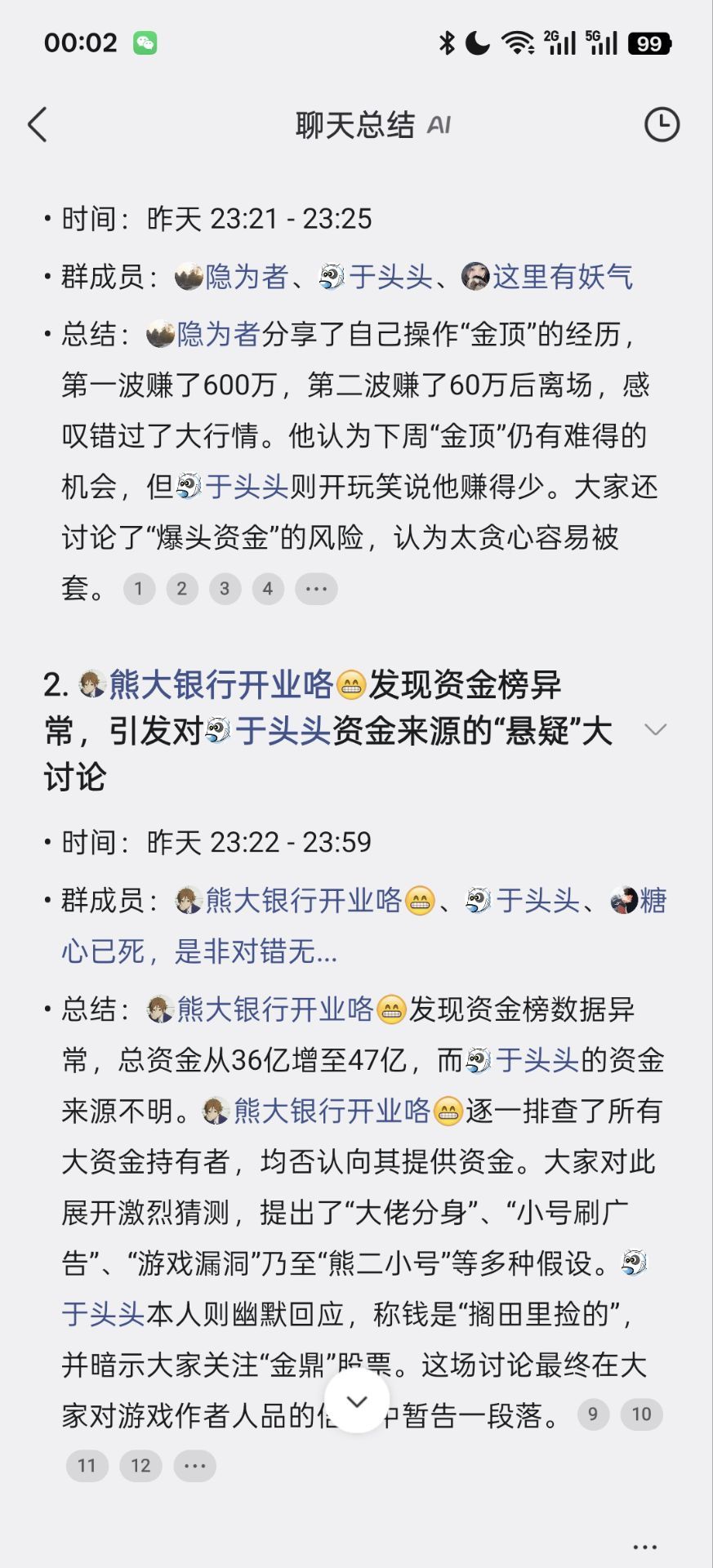Tap the floating scroll-down arrow button

[357, 1402]
